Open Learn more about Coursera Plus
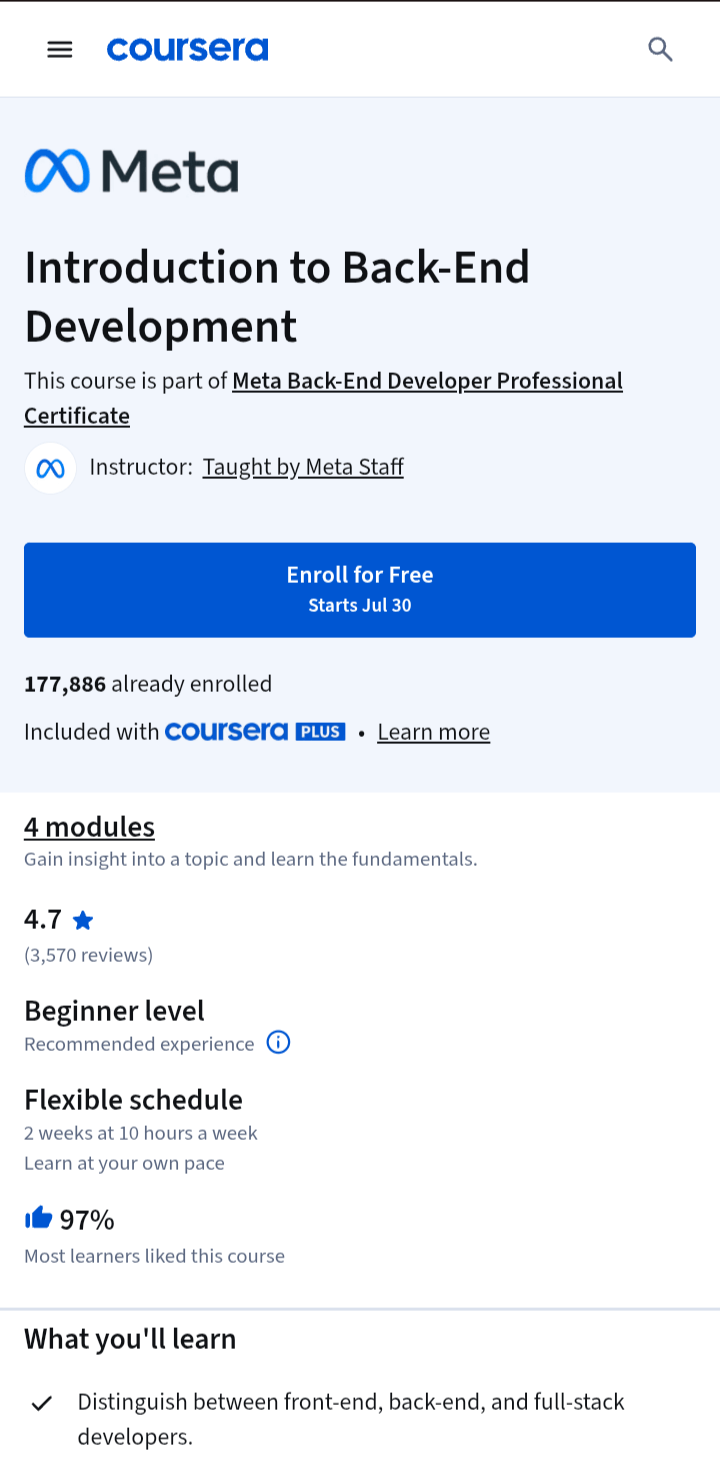Viewport: 720px width, 1472px height. point(434,732)
